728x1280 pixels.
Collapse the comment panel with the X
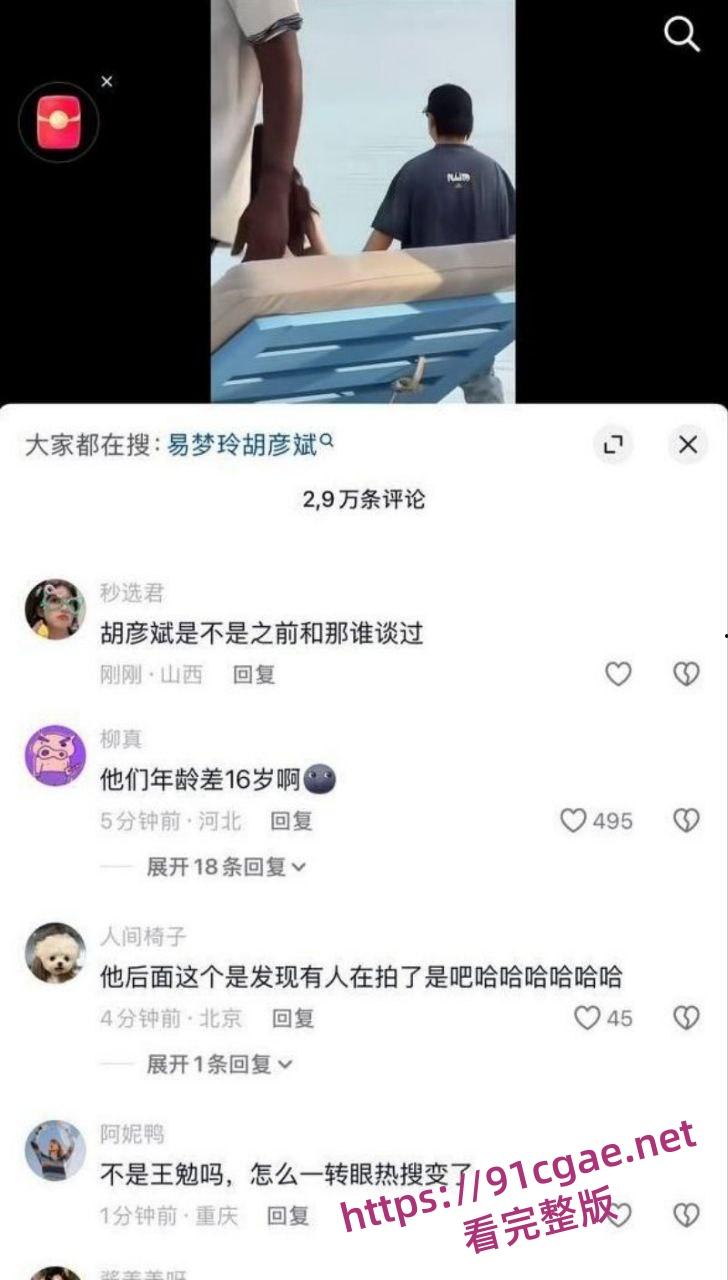pyautogui.click(x=687, y=445)
